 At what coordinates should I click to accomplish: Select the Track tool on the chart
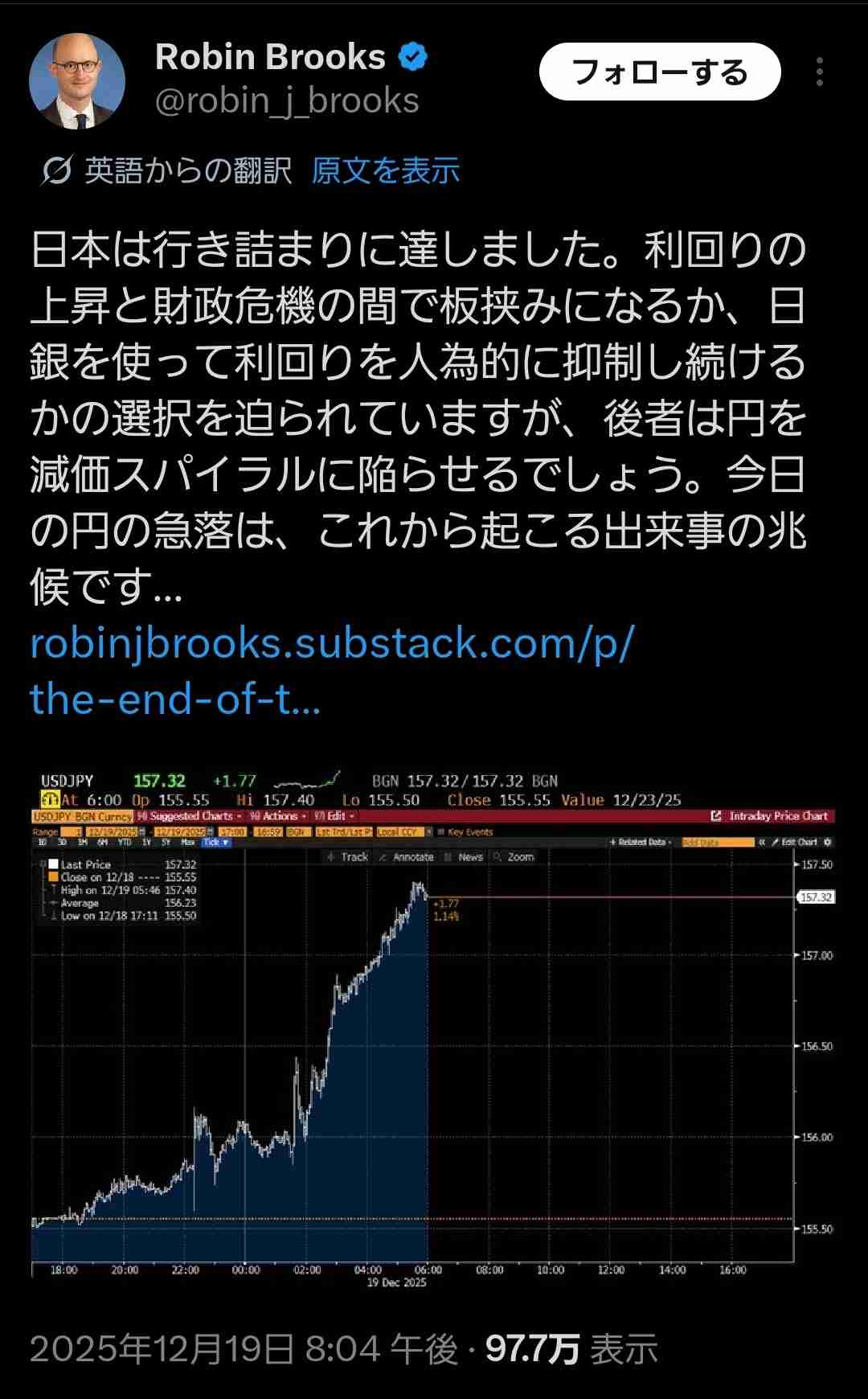pos(355,858)
